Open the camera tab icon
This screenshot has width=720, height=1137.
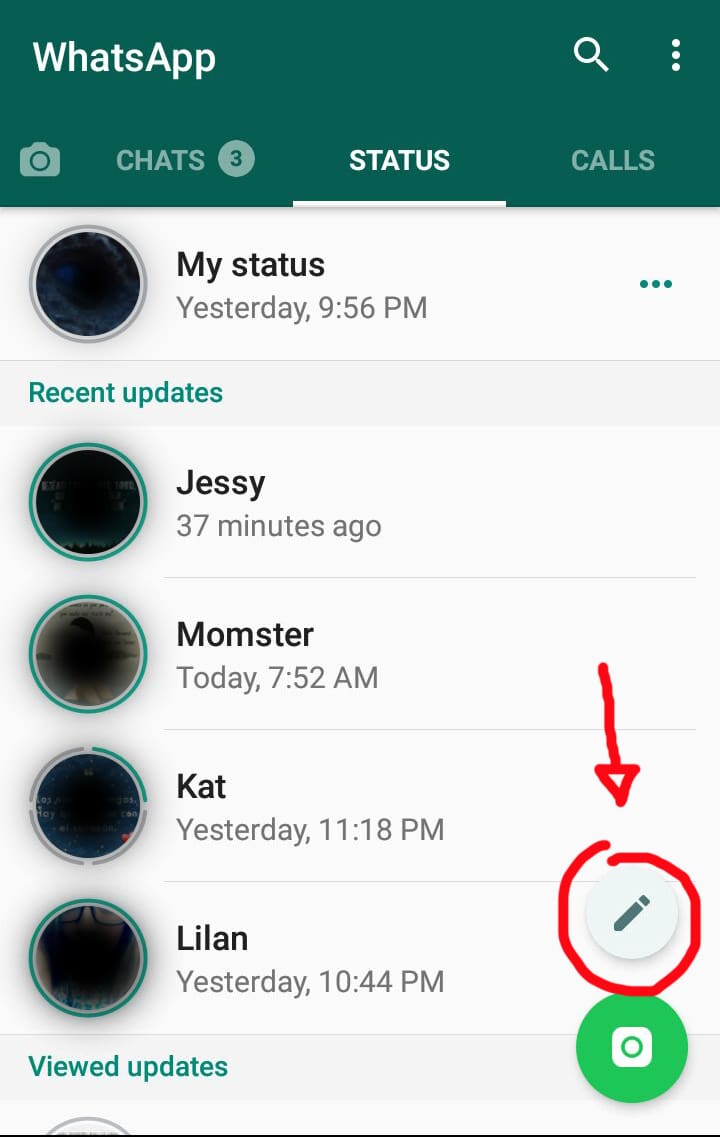tap(40, 160)
